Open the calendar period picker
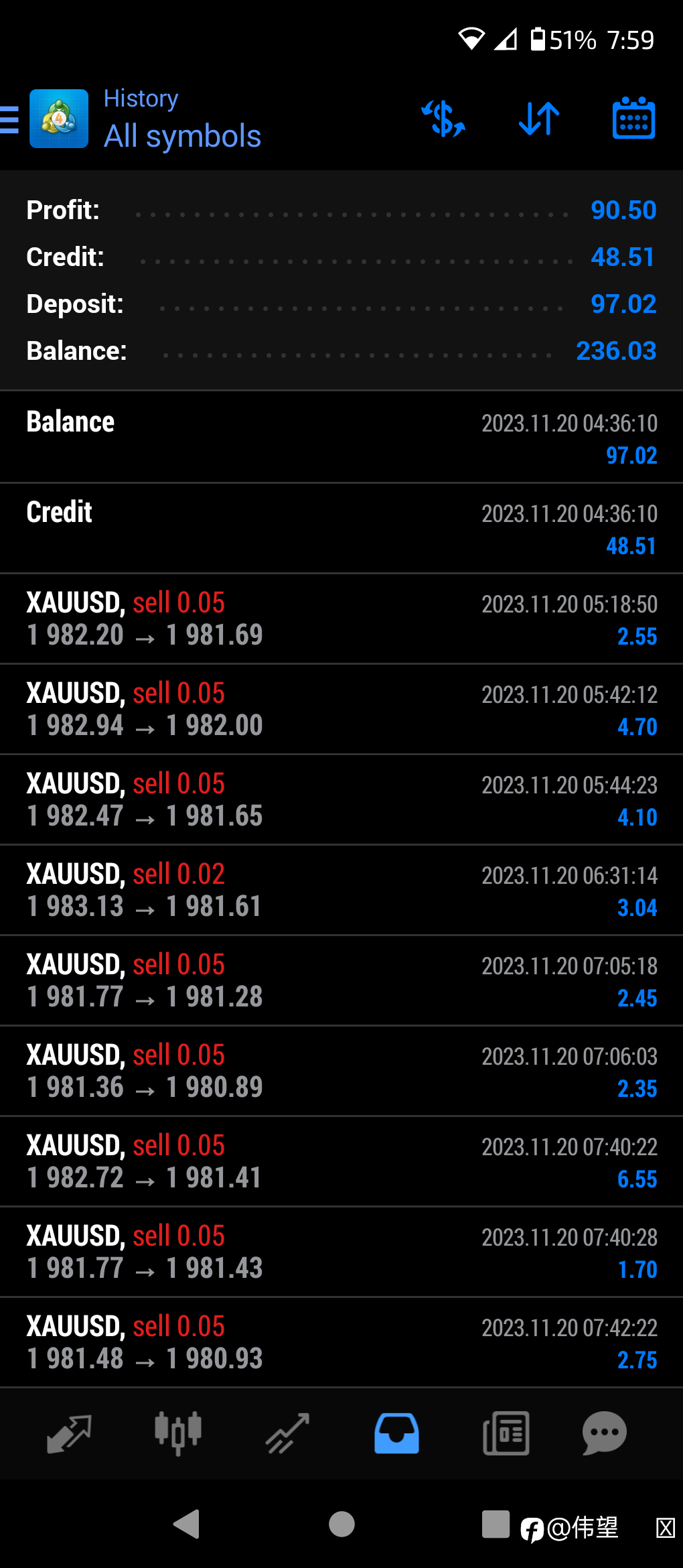Screen dimensions: 683x1568 [633, 119]
